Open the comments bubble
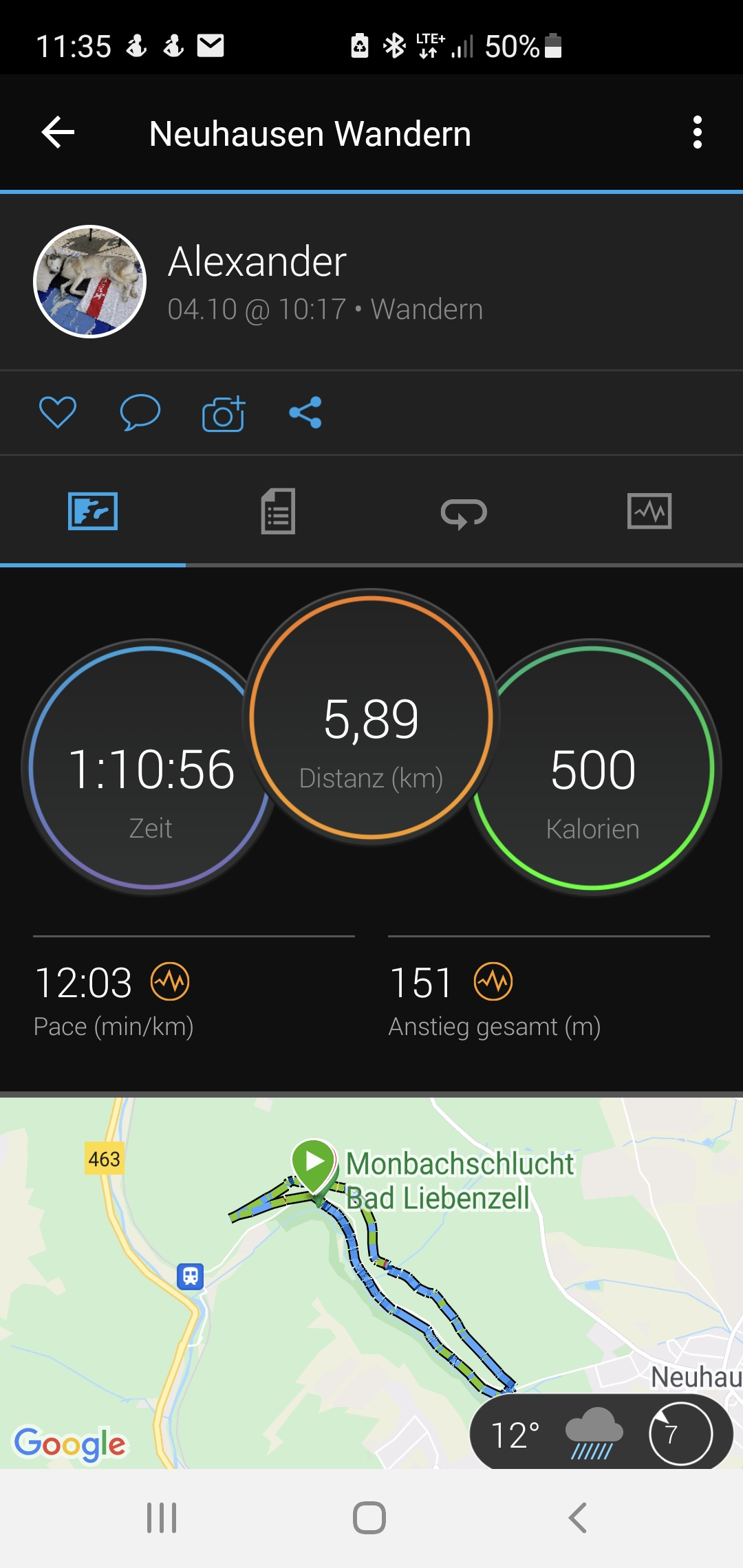 (140, 413)
